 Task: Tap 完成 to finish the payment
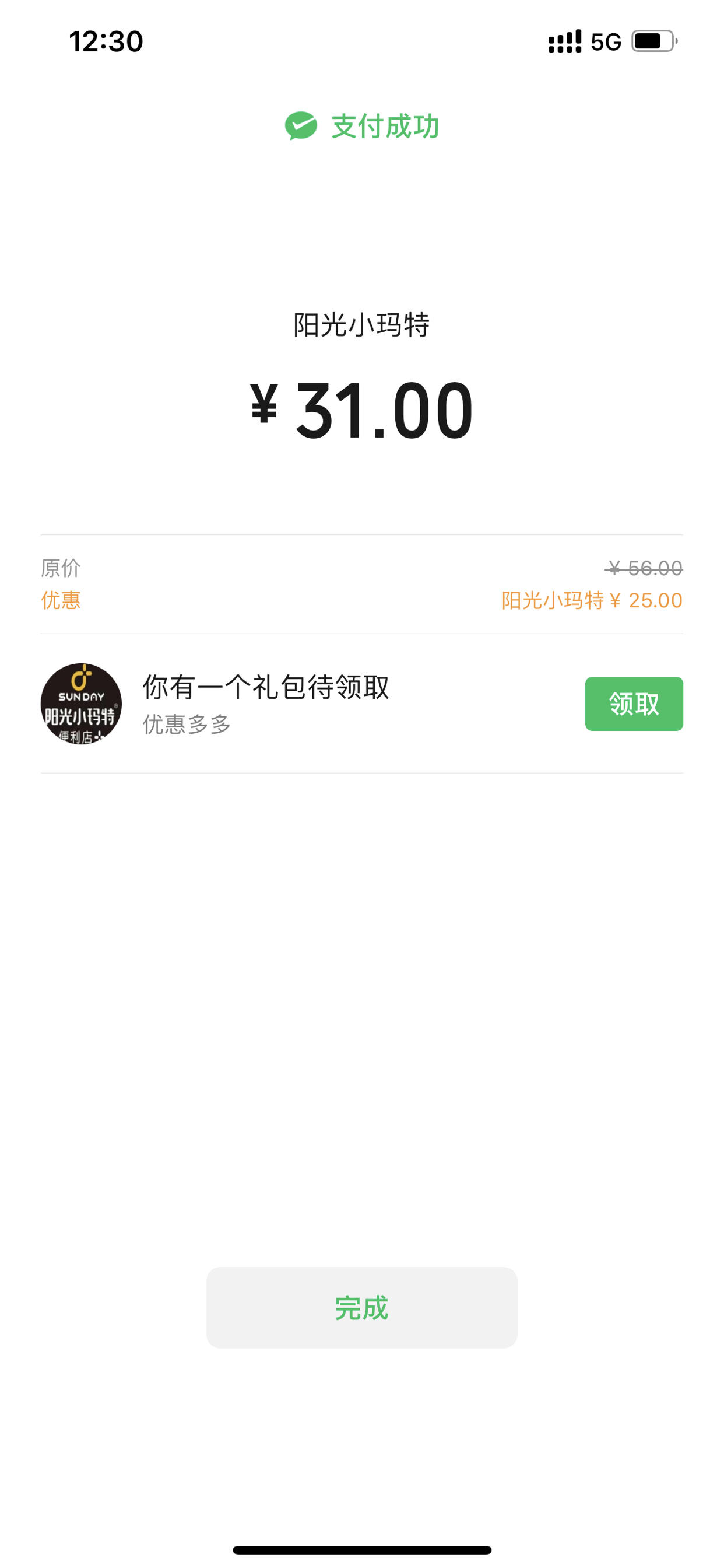(x=362, y=1307)
